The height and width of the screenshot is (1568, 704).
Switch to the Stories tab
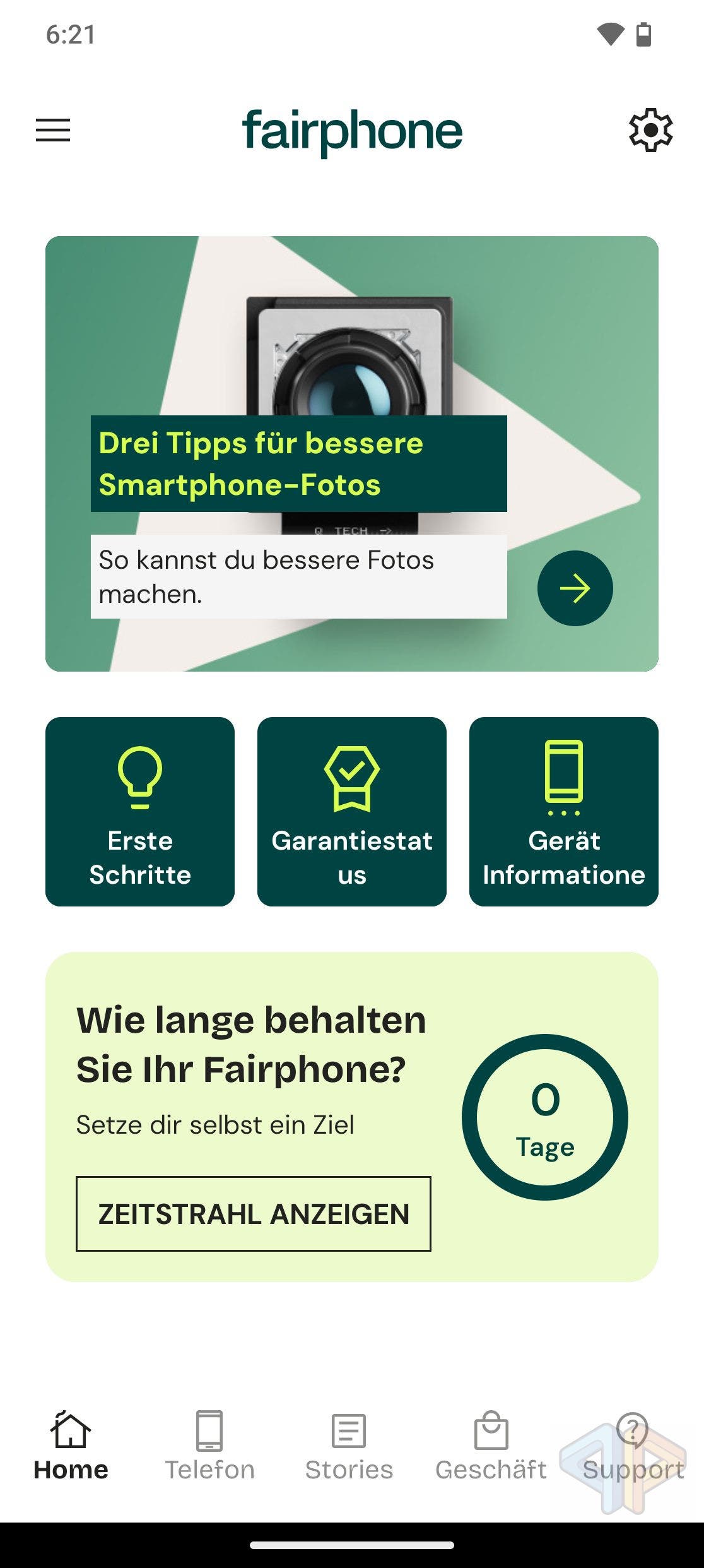point(349,1446)
